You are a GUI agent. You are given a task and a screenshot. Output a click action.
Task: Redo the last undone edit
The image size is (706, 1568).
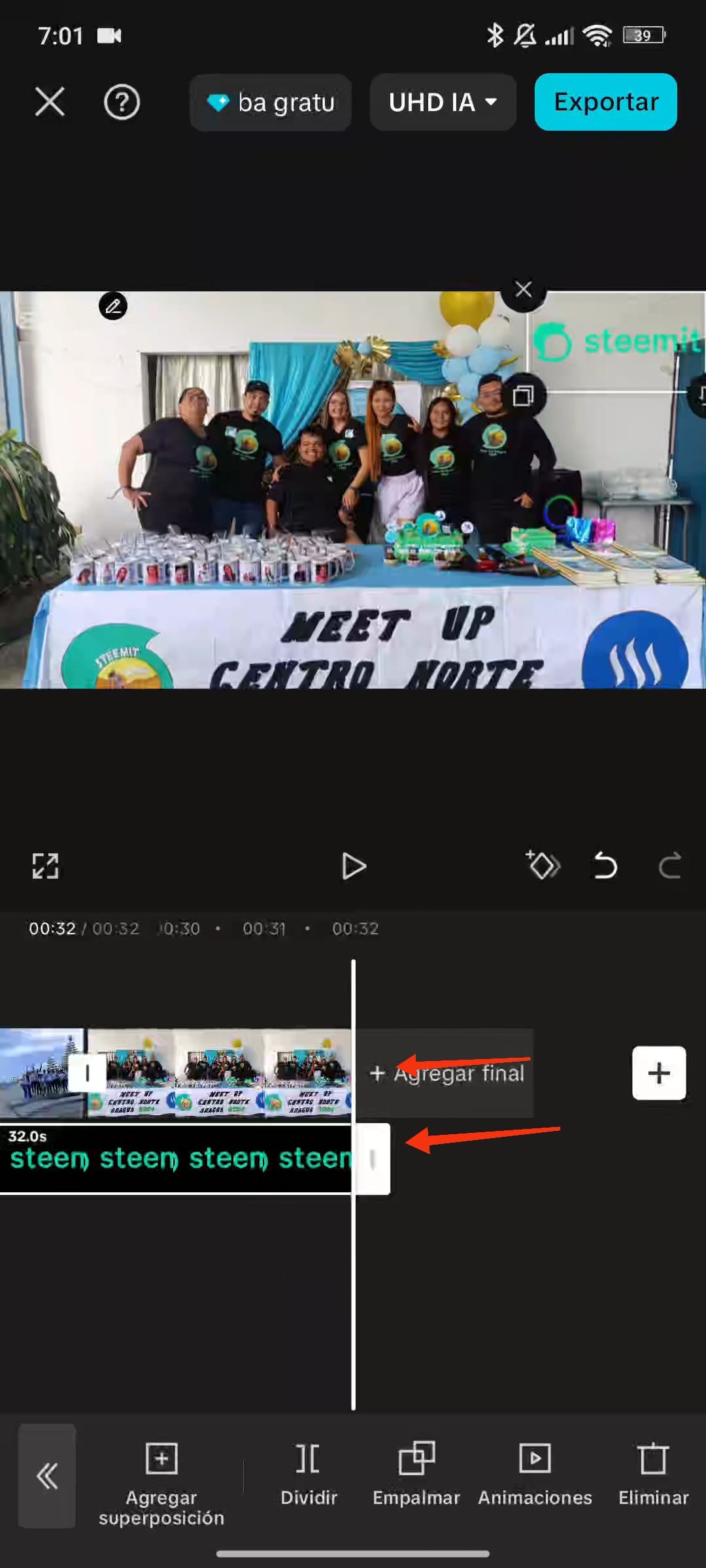(x=669, y=866)
